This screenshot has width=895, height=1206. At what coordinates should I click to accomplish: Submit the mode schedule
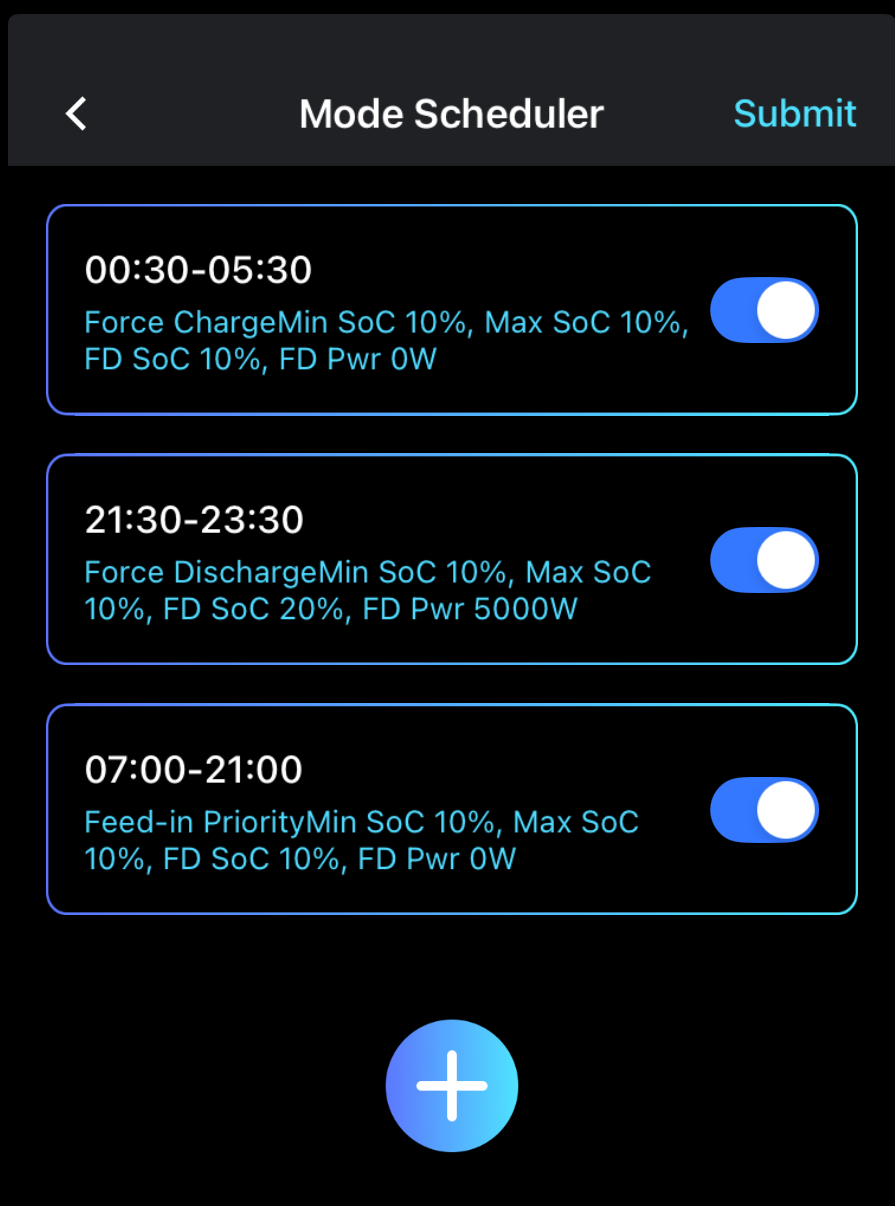tap(794, 114)
